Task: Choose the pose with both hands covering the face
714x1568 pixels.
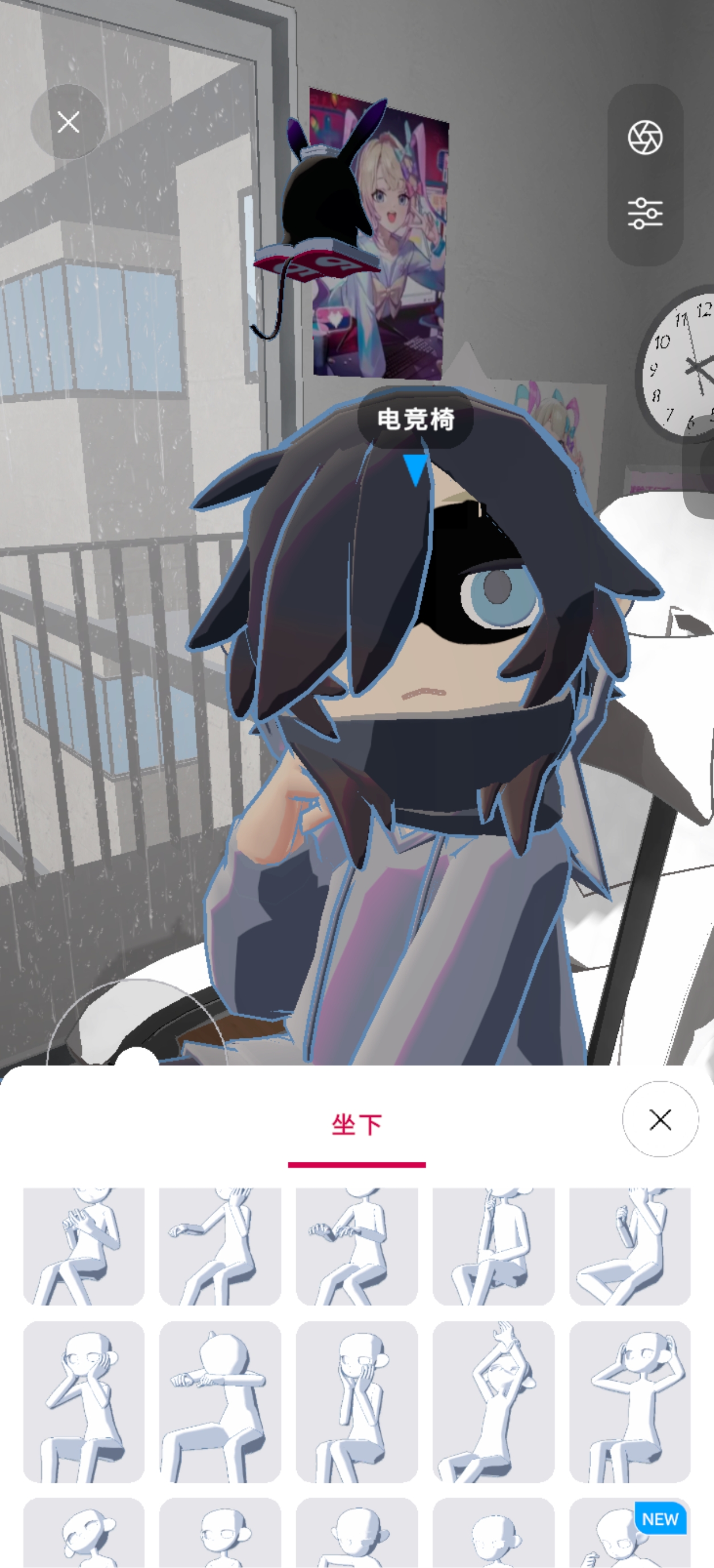Action: pyautogui.click(x=356, y=1401)
